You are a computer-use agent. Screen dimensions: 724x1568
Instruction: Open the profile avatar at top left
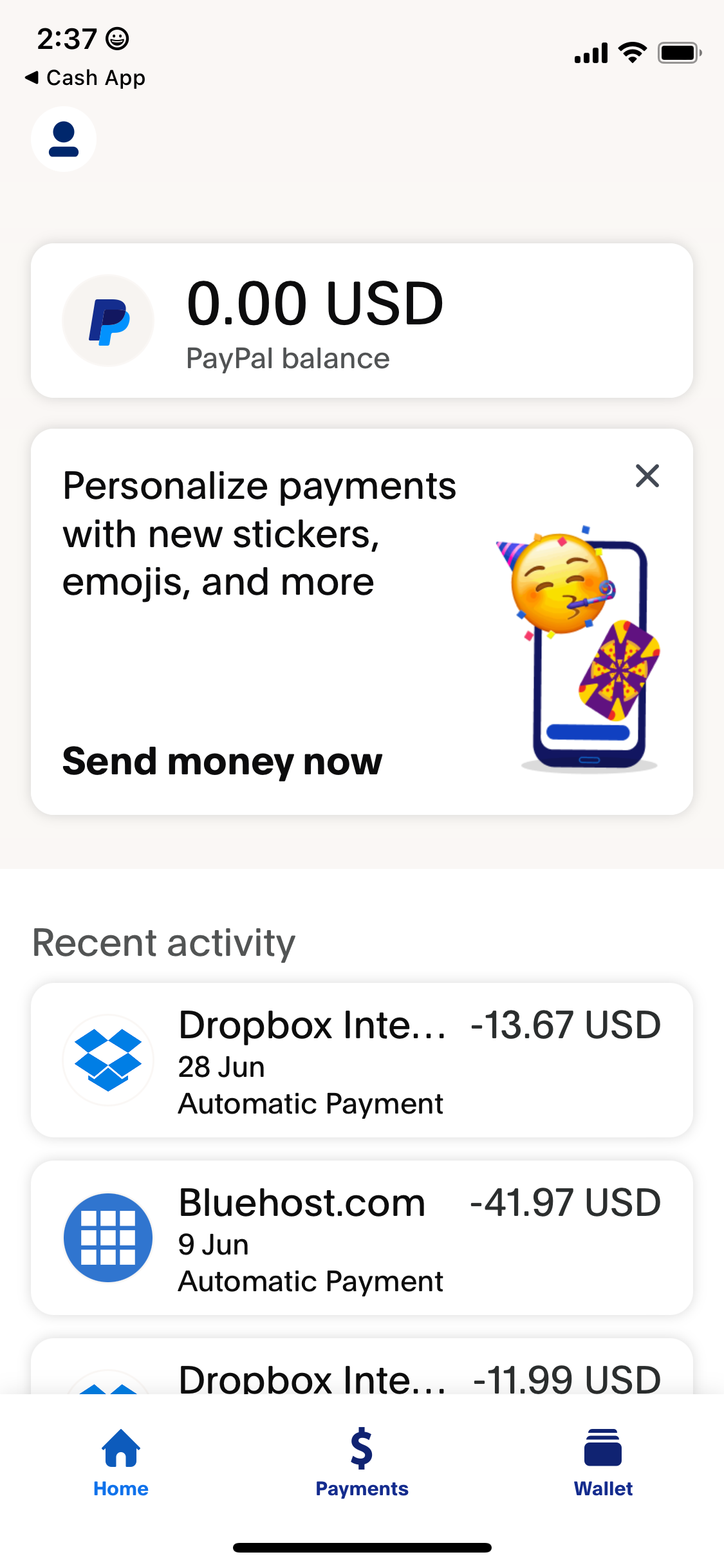(x=64, y=138)
